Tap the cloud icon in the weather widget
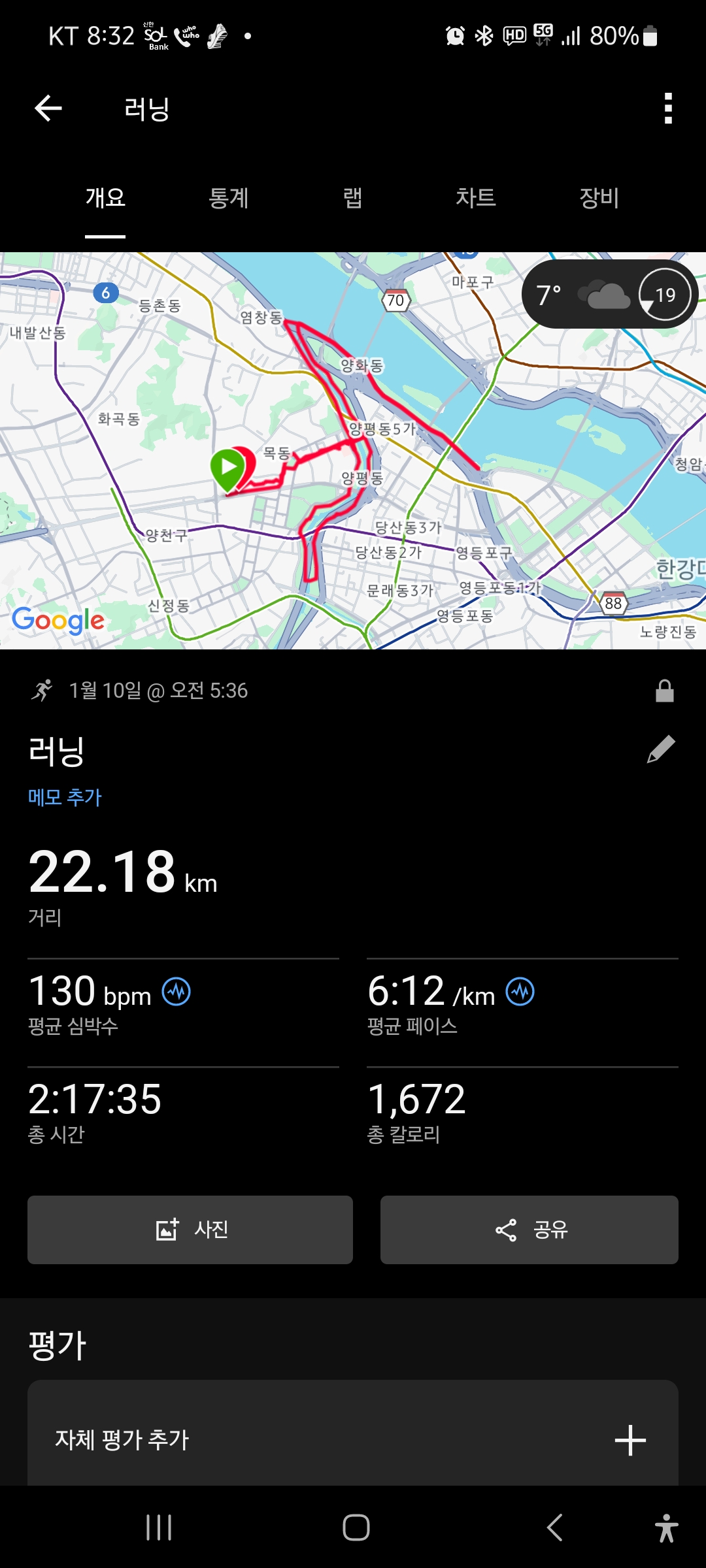The image size is (706, 1568). click(605, 295)
